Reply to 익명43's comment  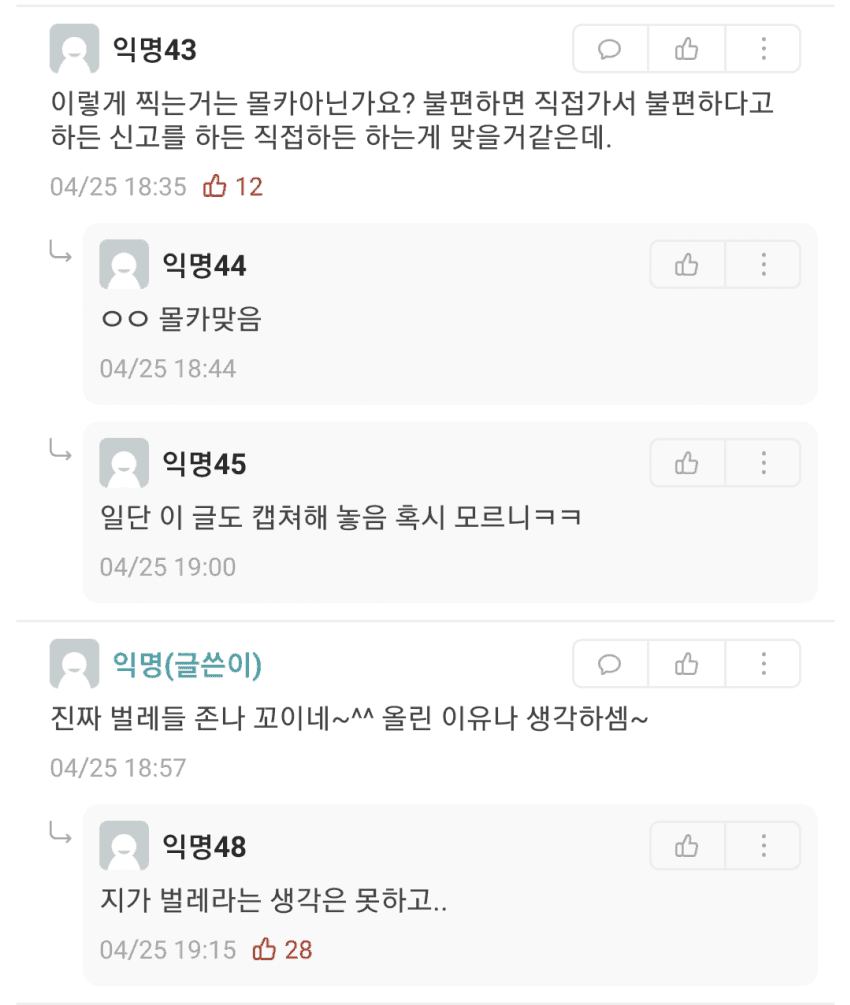(x=610, y=49)
